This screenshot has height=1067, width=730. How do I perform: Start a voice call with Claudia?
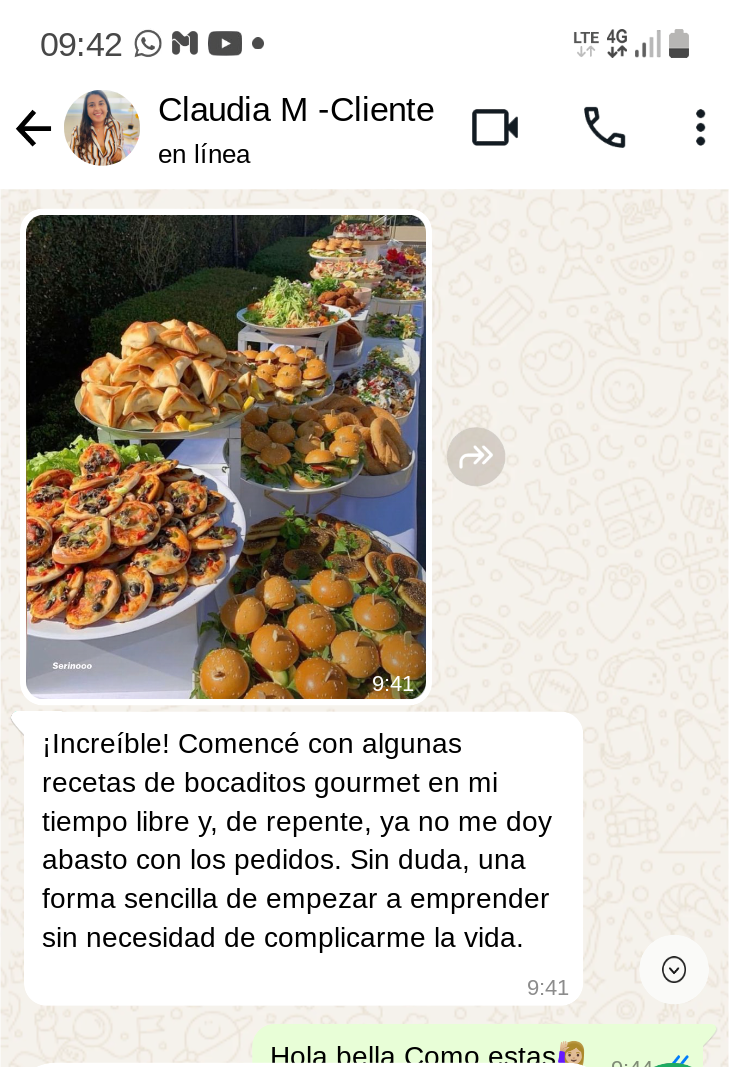(604, 128)
